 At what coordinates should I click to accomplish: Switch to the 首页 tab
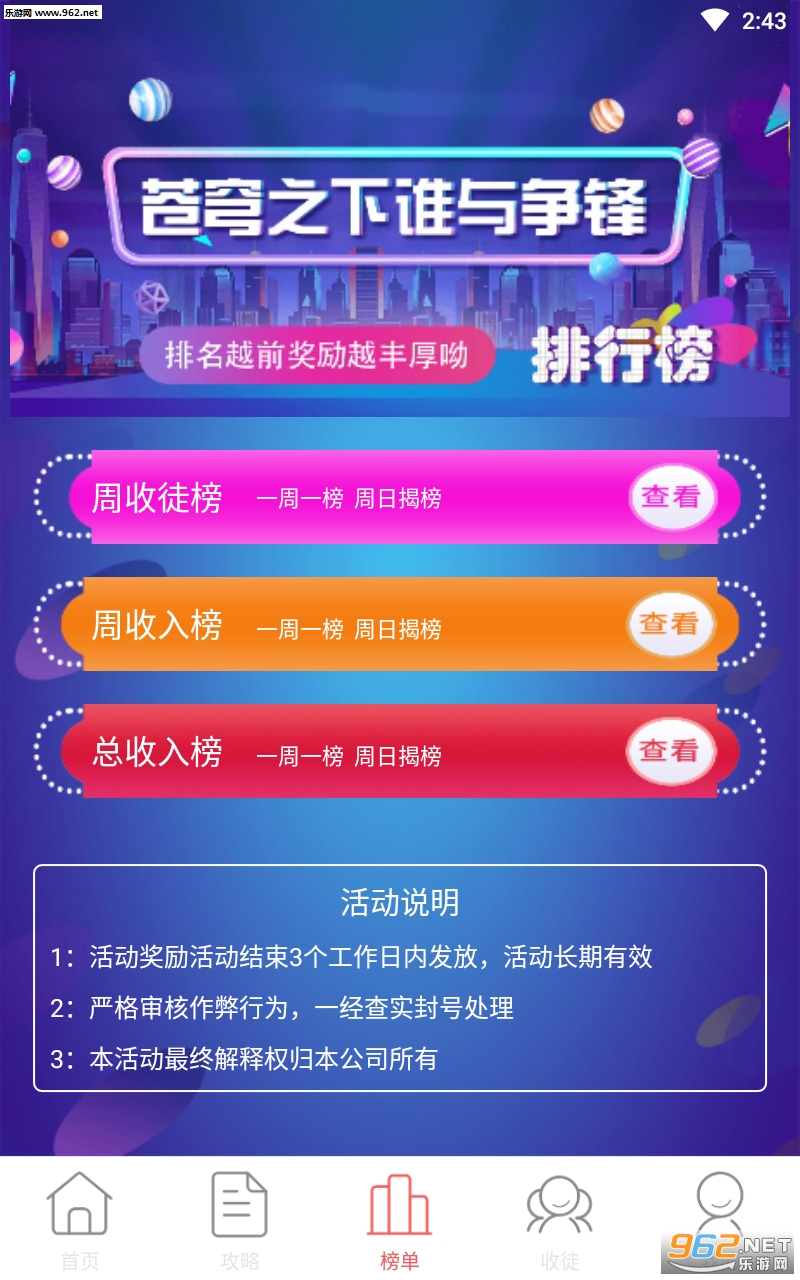point(80,1219)
